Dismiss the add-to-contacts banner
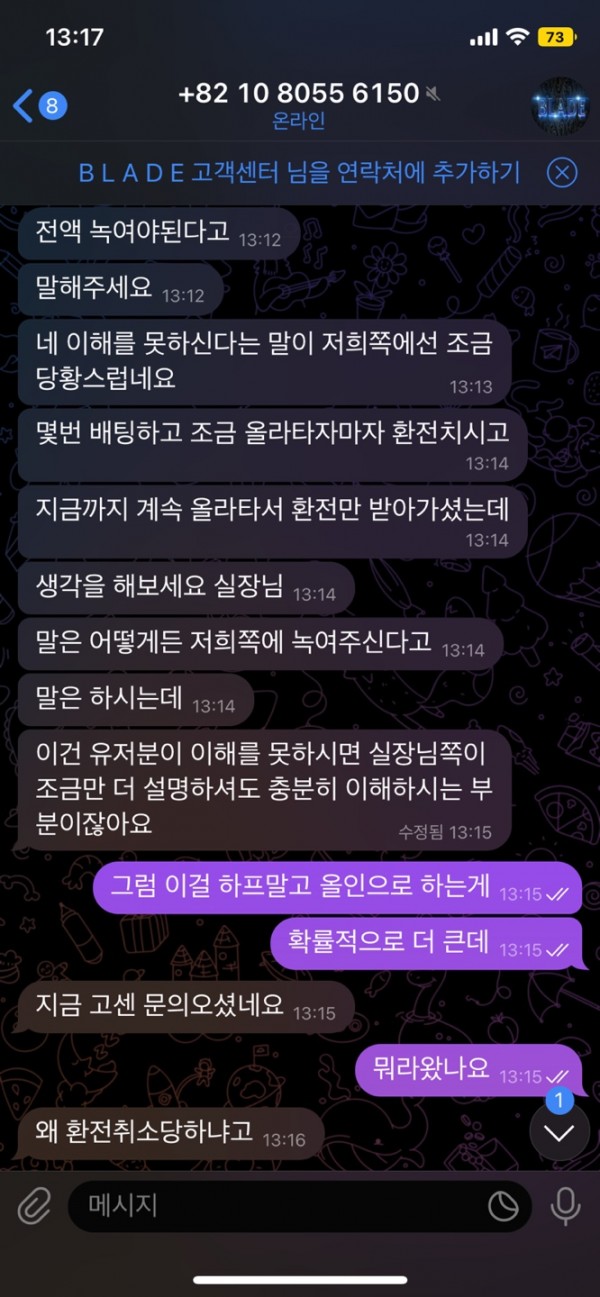Viewport: 600px width, 1297px height. pos(562,172)
